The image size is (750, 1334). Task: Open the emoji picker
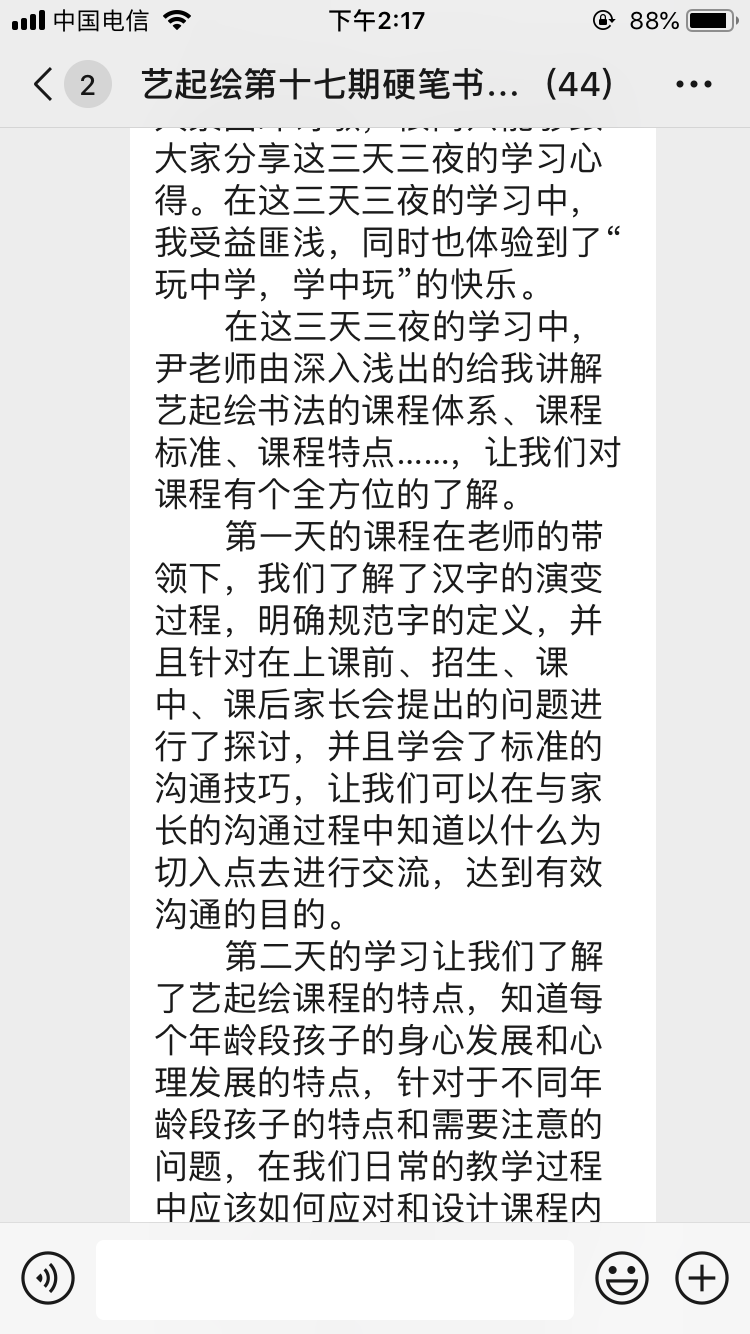pyautogui.click(x=622, y=1278)
